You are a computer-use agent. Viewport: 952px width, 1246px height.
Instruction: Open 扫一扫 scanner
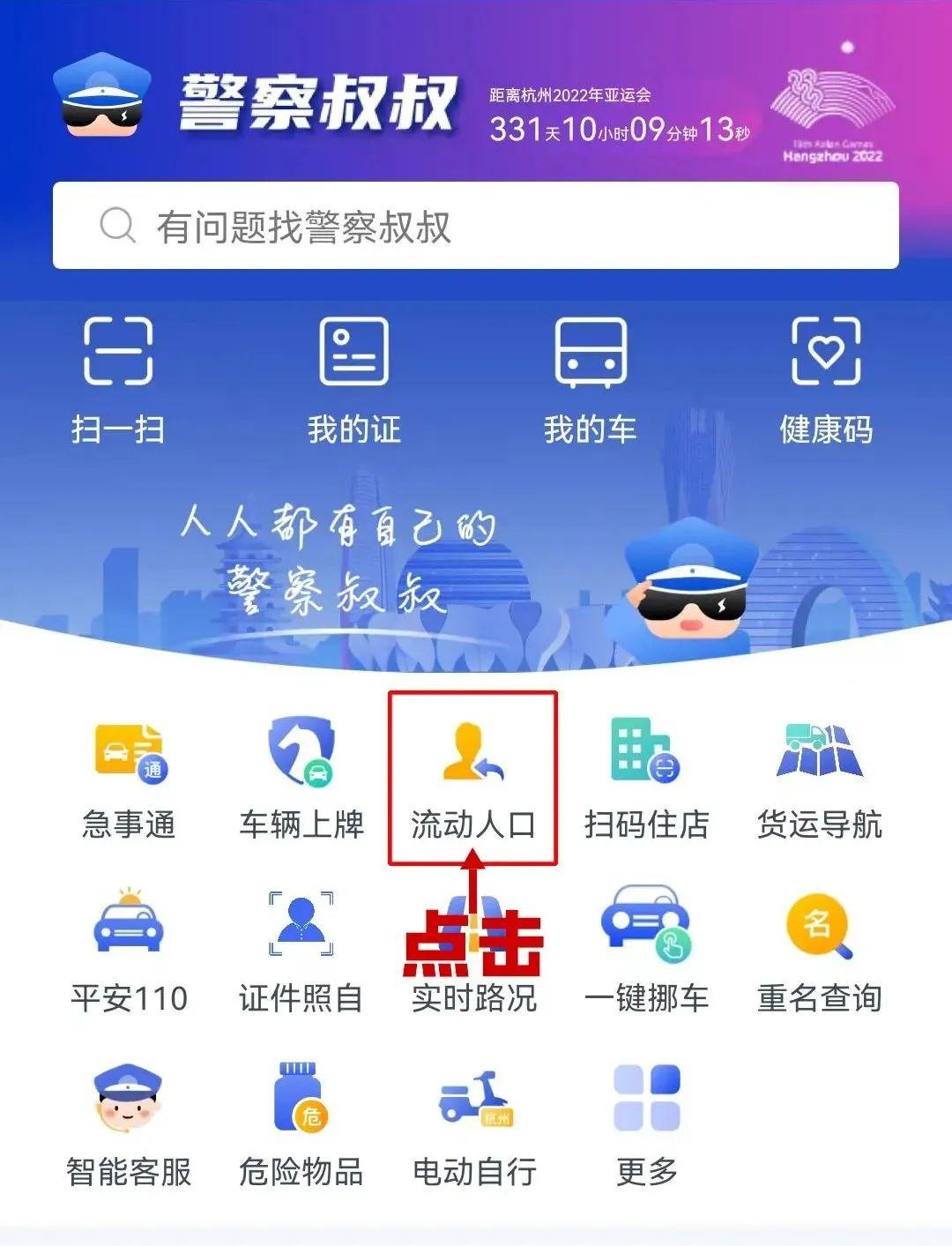tap(118, 379)
